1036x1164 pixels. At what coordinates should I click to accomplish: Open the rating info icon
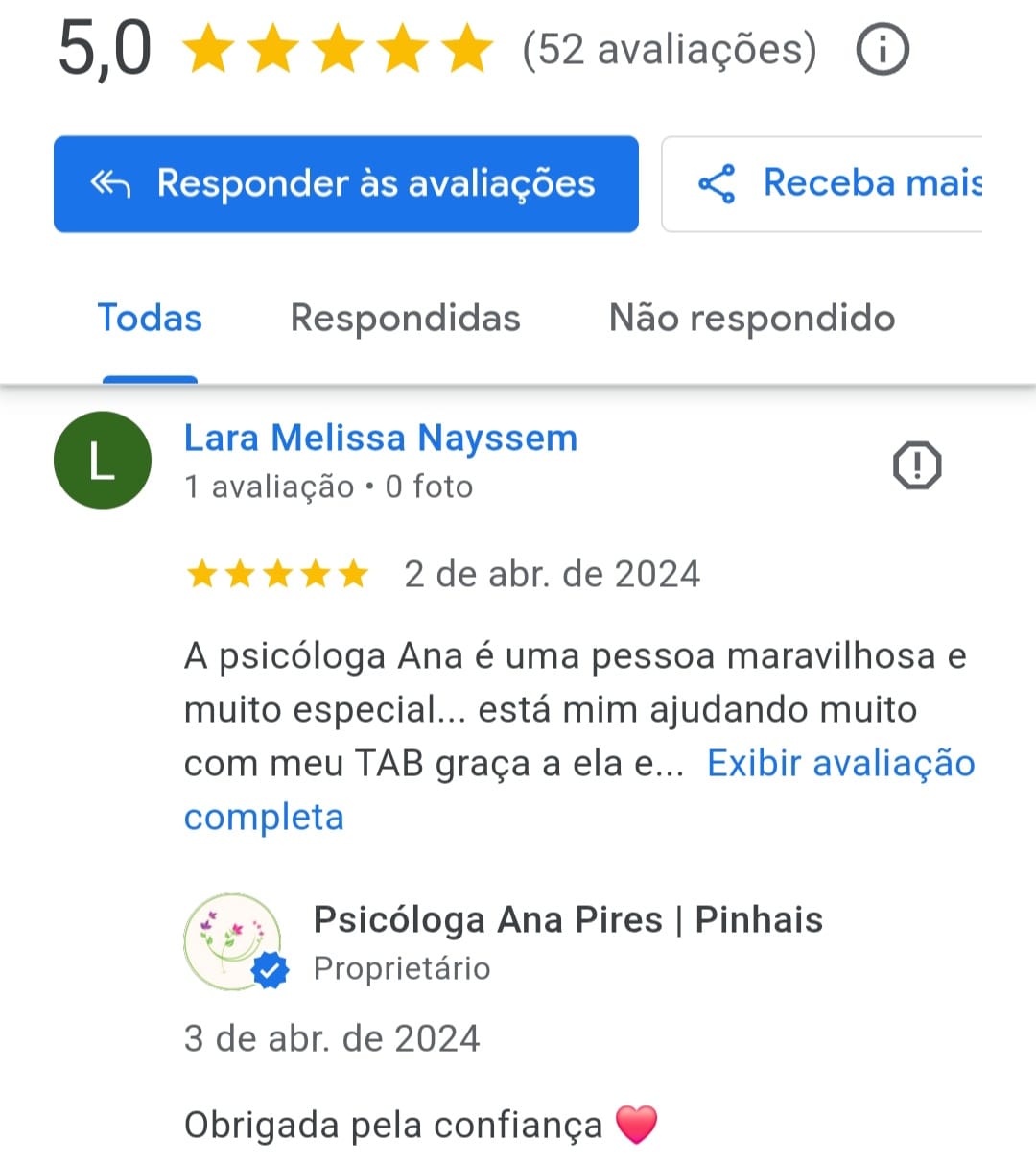coord(882,50)
